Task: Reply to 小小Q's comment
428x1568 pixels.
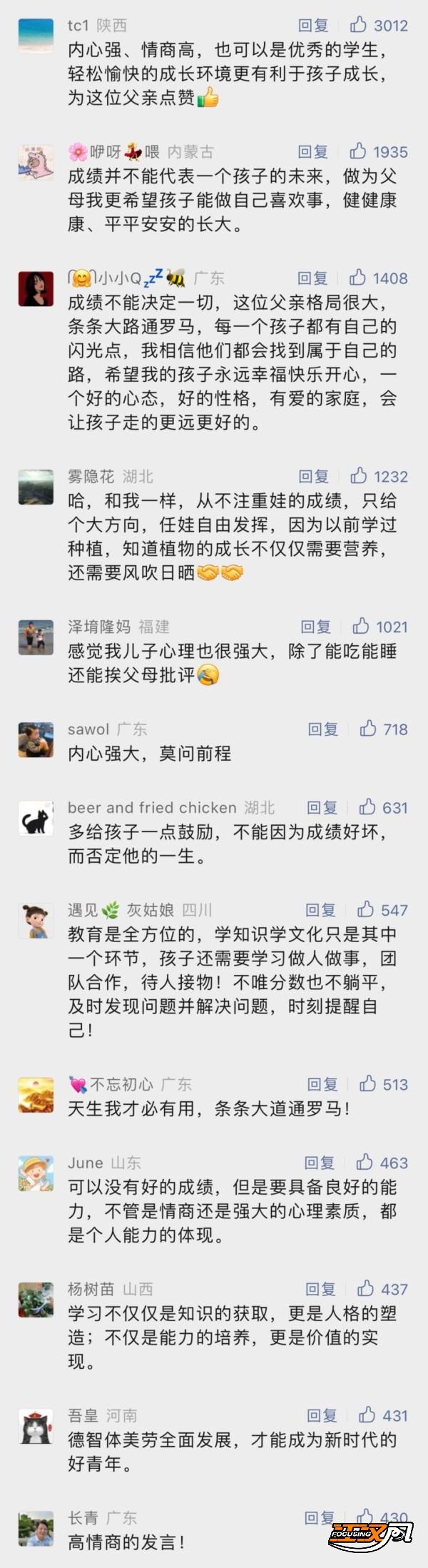Action: tap(312, 278)
